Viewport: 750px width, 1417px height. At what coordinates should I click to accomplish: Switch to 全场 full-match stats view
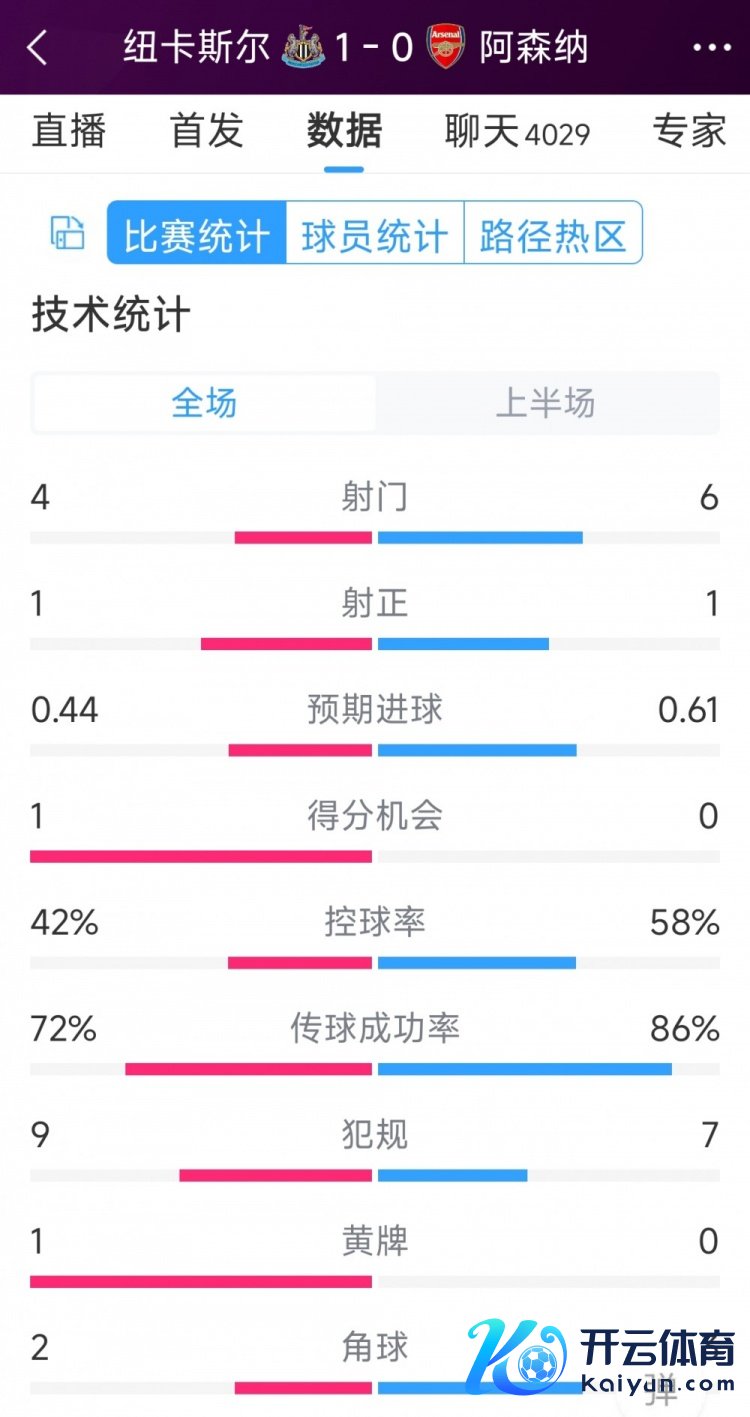(x=203, y=403)
